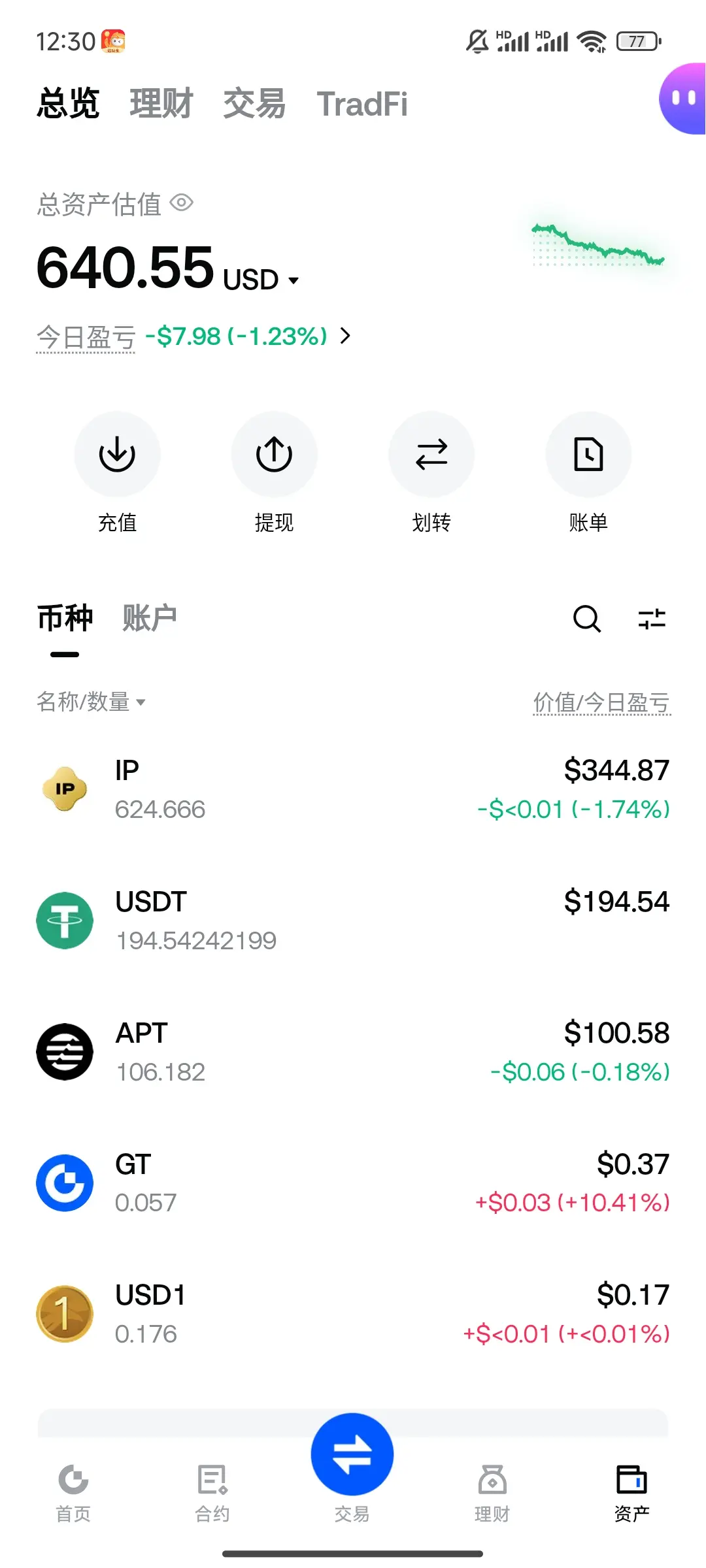706x1568 pixels.
Task: Tap the 提现 withdraw button
Action: 274,455
